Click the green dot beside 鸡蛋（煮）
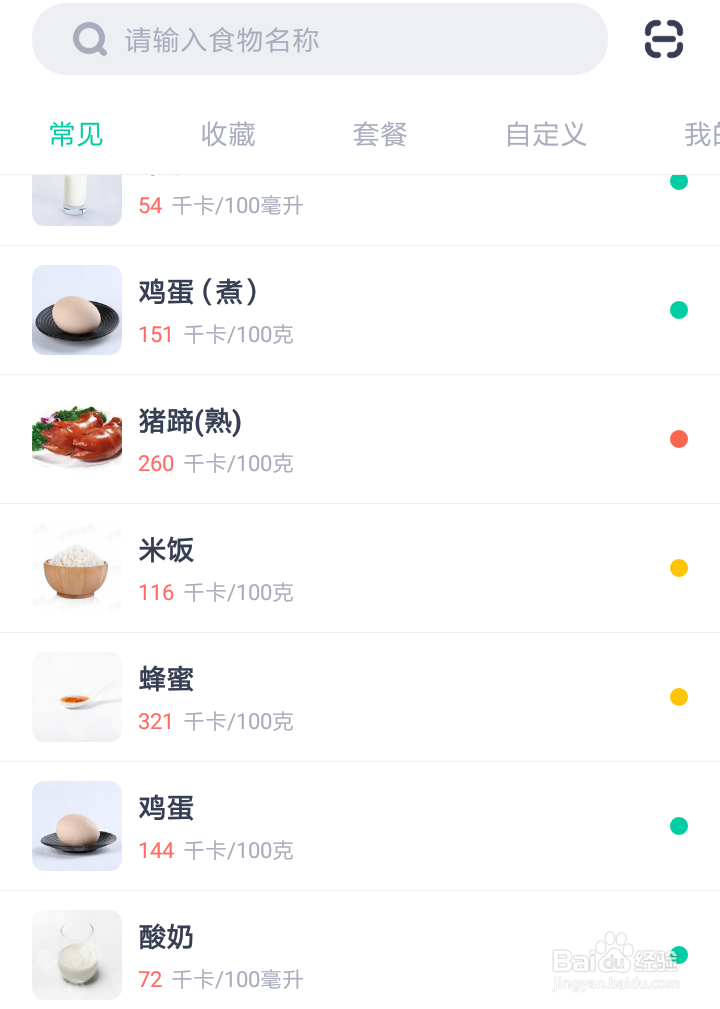The width and height of the screenshot is (720, 1009). coord(680,310)
